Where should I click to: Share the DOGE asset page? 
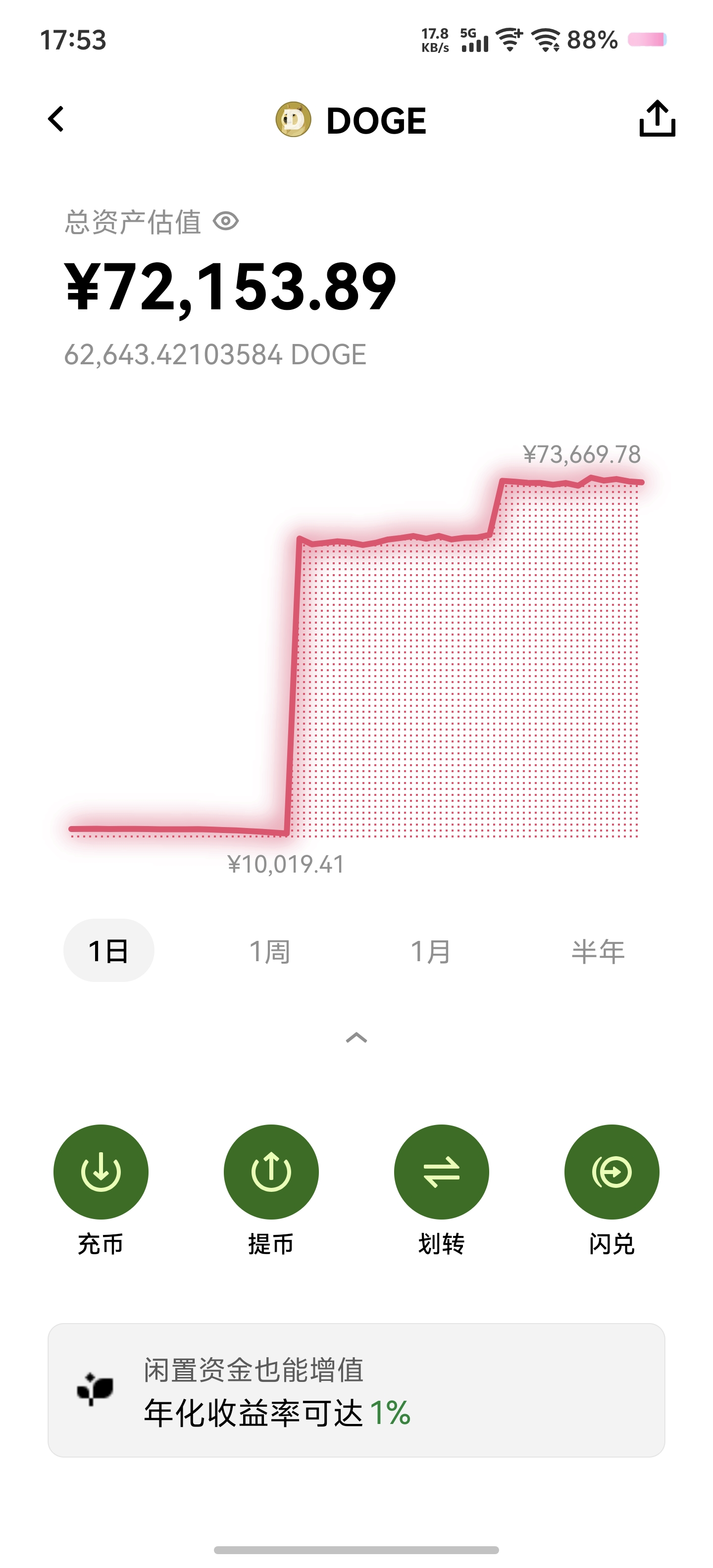point(657,119)
